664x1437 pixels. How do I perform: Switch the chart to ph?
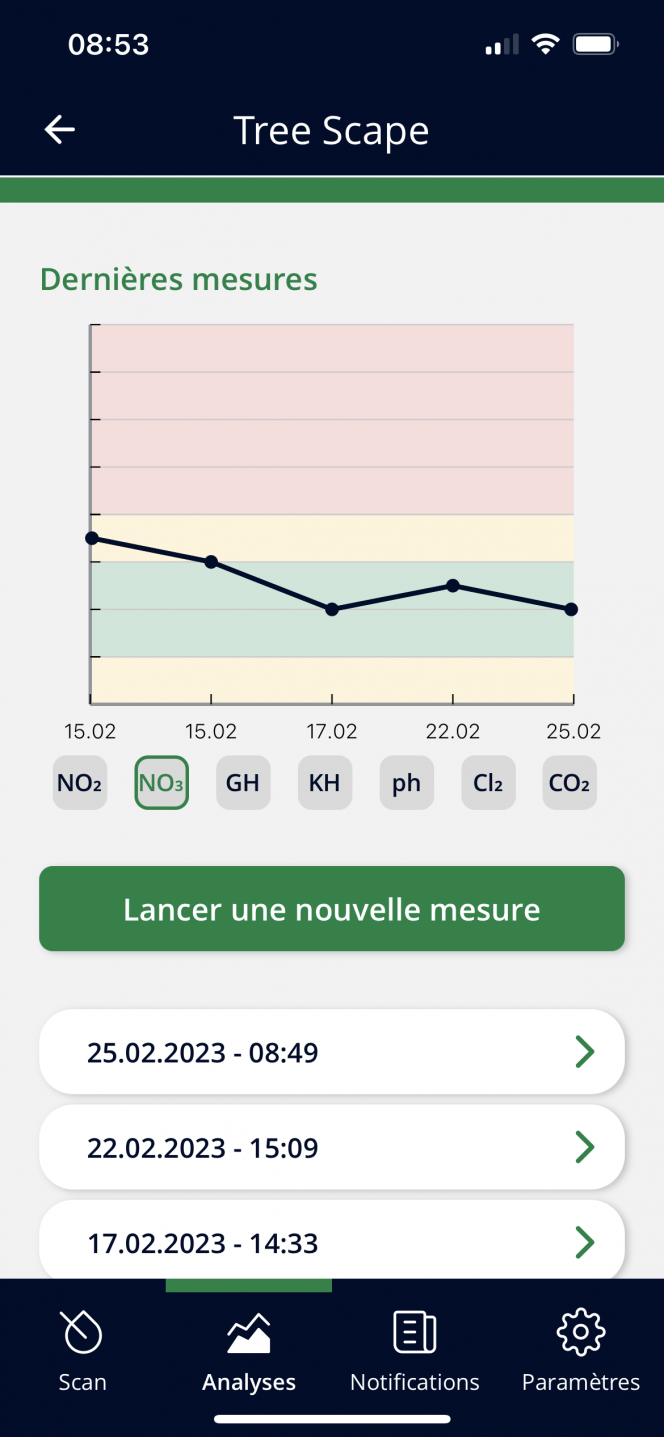[x=406, y=783]
